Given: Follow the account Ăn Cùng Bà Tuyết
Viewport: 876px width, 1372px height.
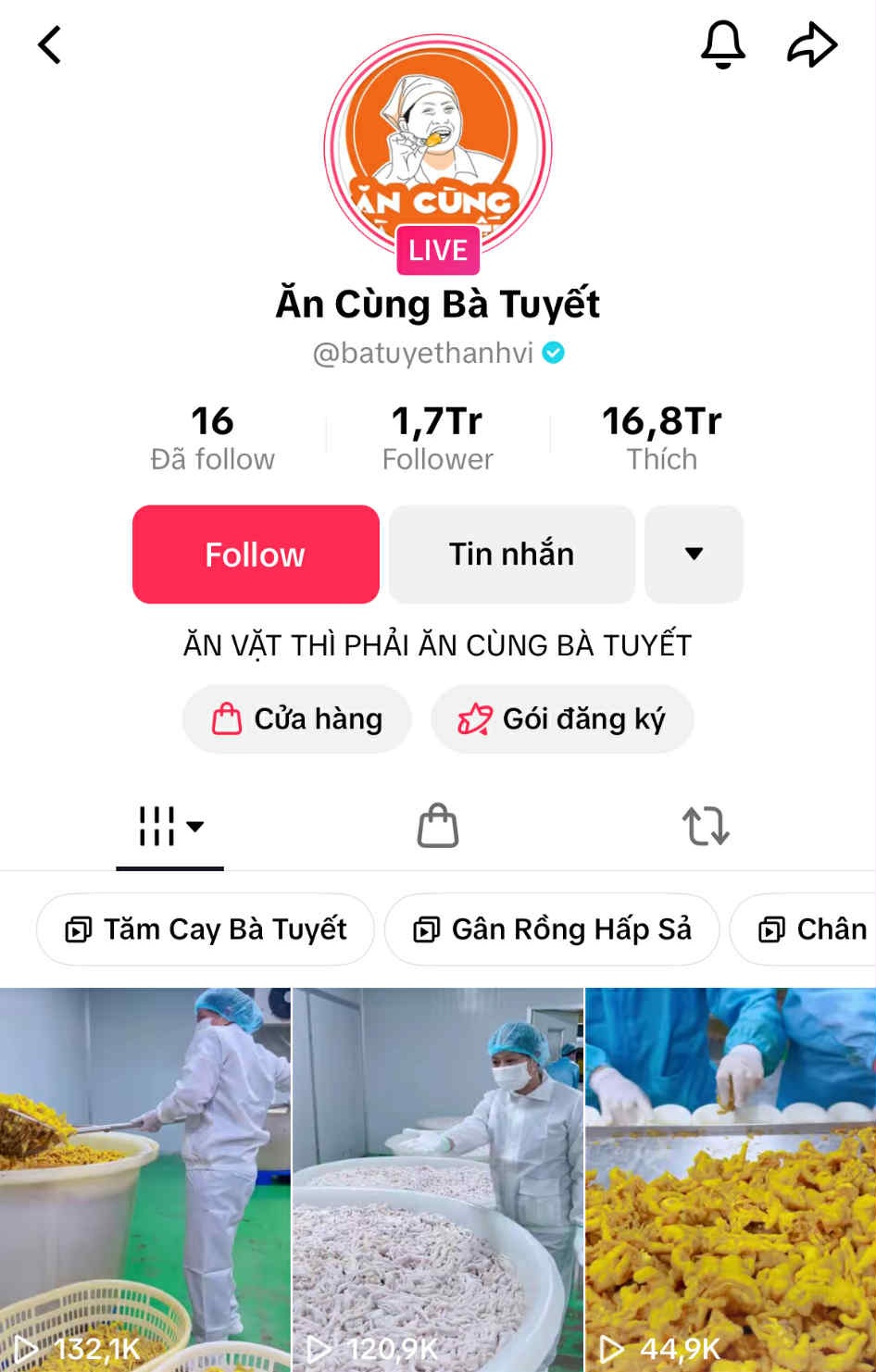Looking at the screenshot, I should point(256,554).
